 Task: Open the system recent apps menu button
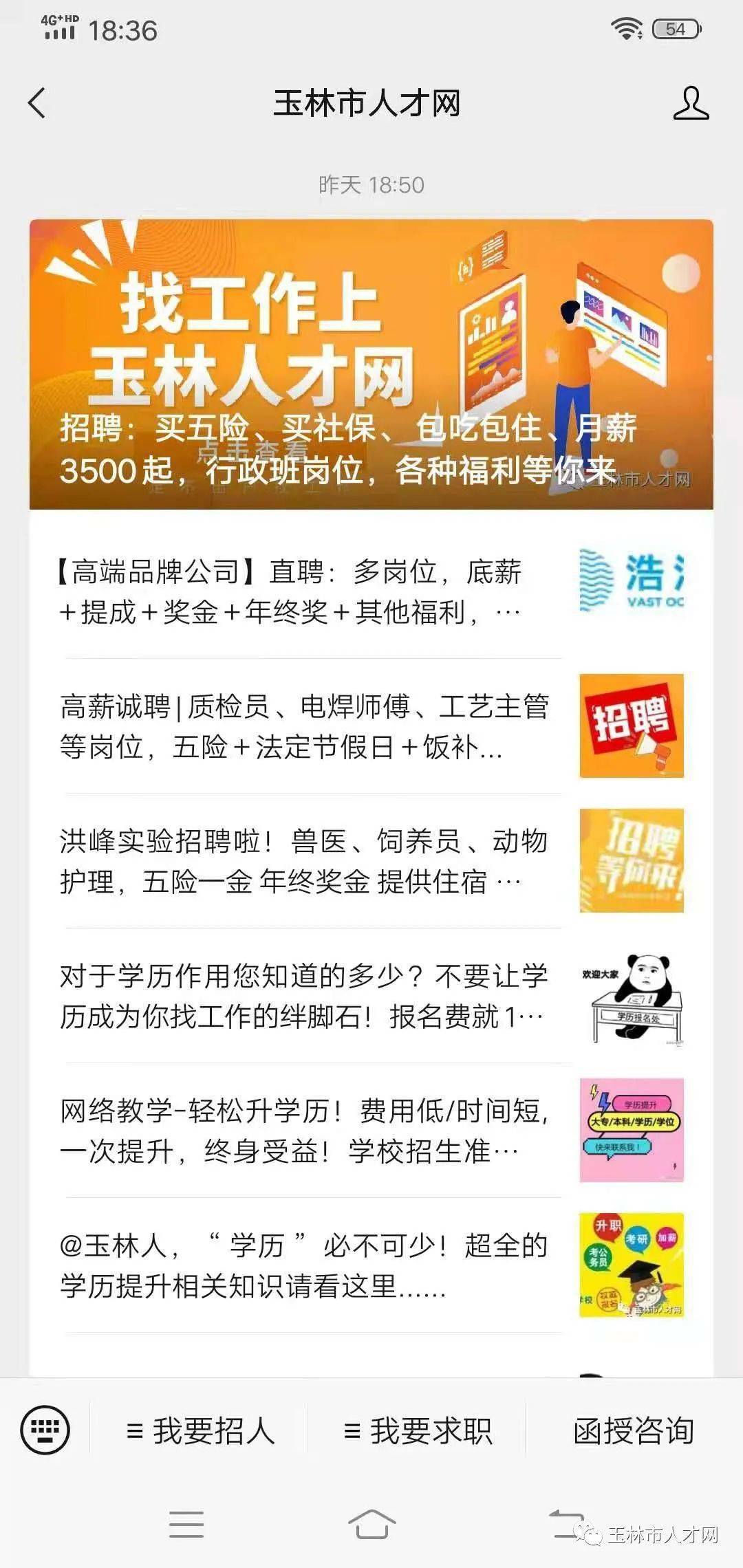(x=186, y=1524)
